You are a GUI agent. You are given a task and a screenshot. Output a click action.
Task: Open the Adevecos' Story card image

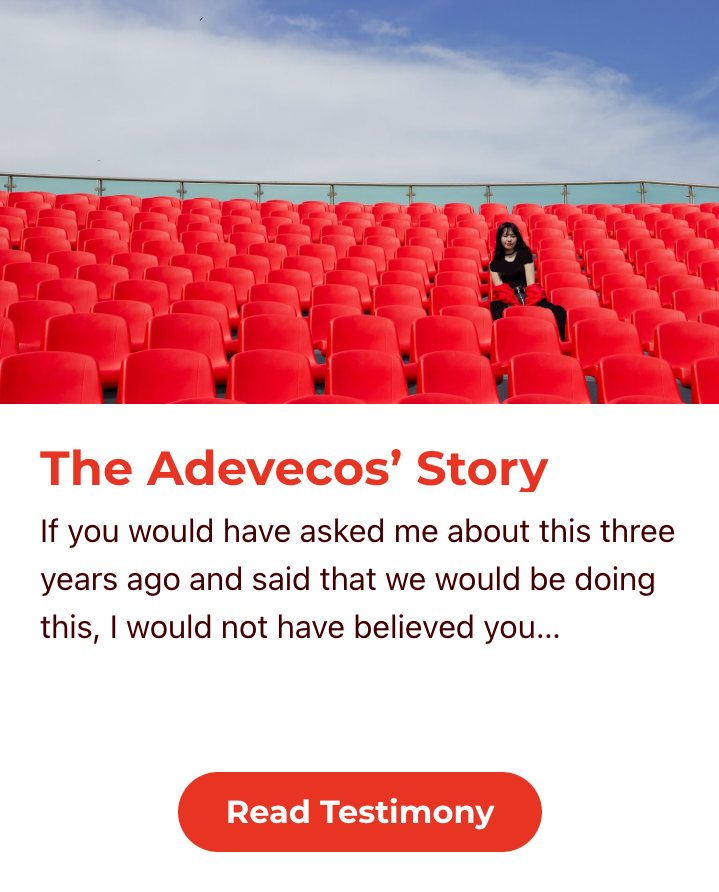(x=359, y=202)
